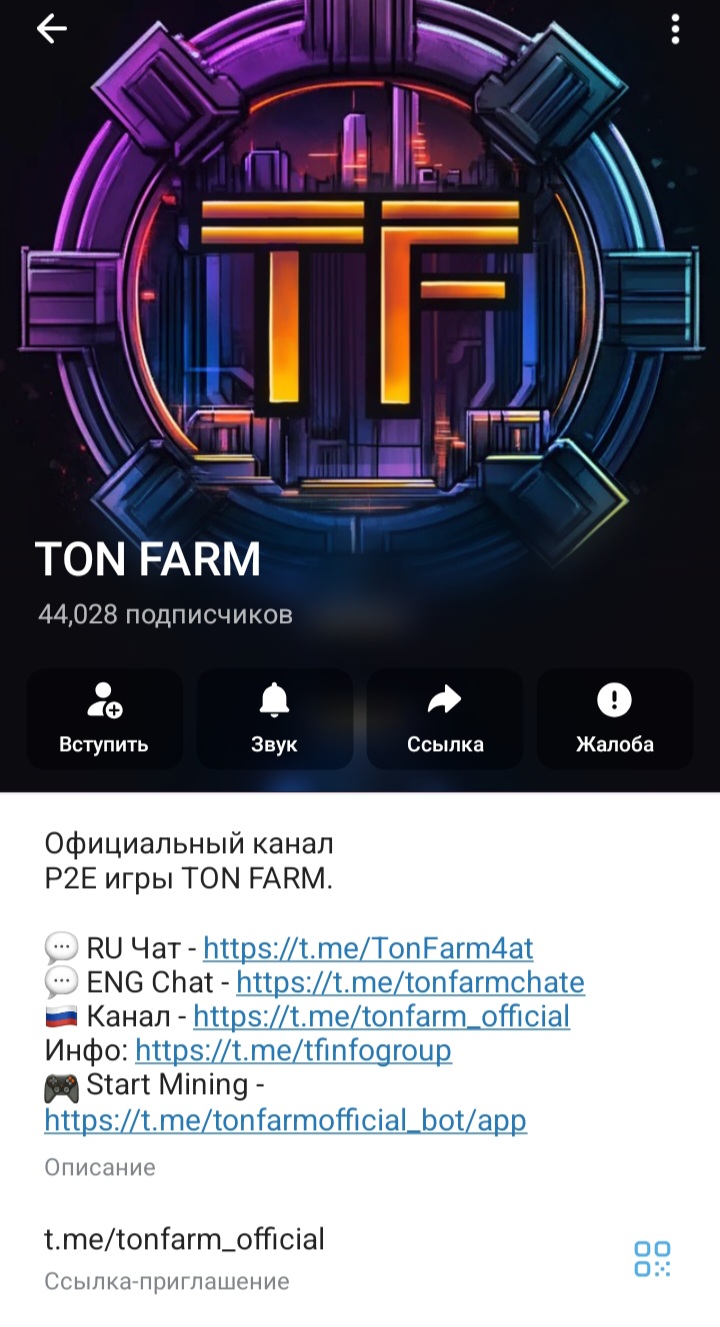Report the channel with Жалоба
720x1327 pixels.
click(x=615, y=718)
